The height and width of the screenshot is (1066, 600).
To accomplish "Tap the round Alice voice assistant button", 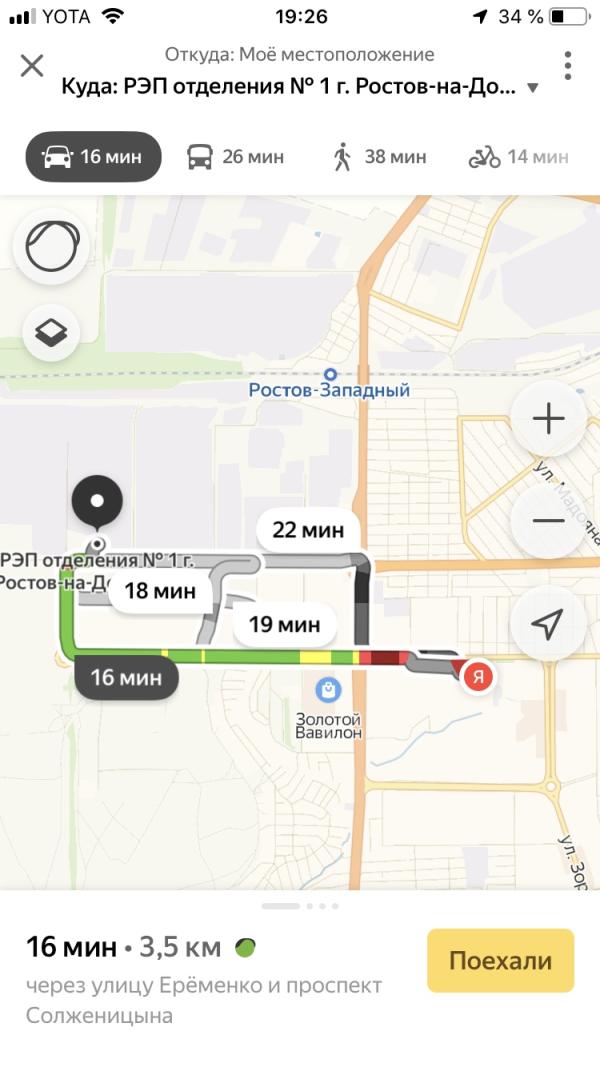I will (x=50, y=246).
